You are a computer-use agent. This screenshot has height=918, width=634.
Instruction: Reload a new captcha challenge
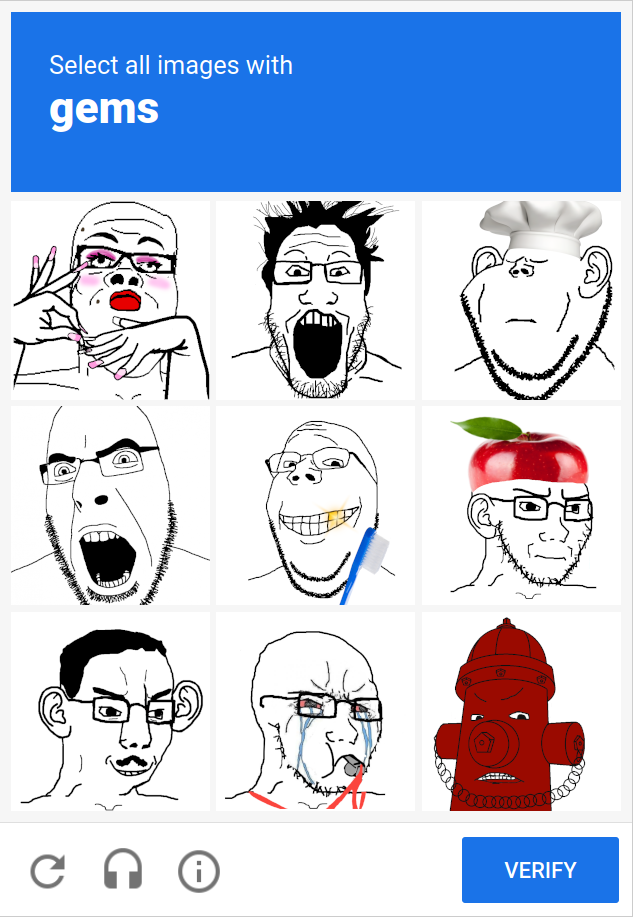coord(47,871)
